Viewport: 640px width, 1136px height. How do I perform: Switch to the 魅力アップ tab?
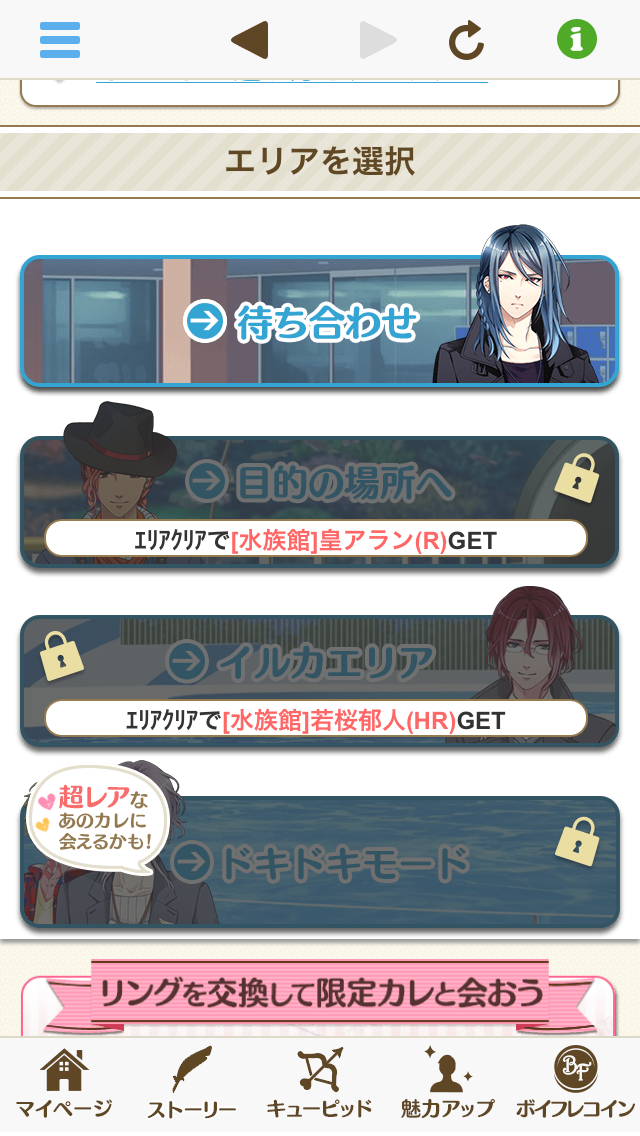coord(447,1085)
